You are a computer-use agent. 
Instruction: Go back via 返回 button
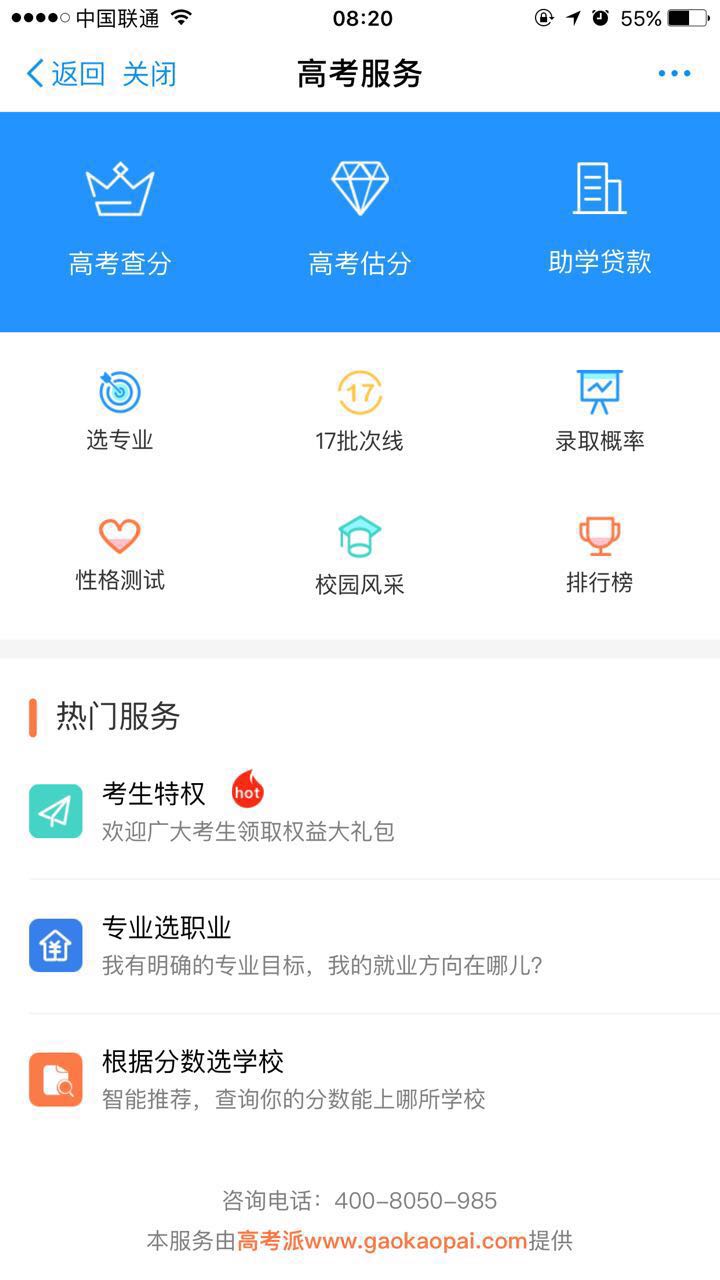[x=66, y=74]
